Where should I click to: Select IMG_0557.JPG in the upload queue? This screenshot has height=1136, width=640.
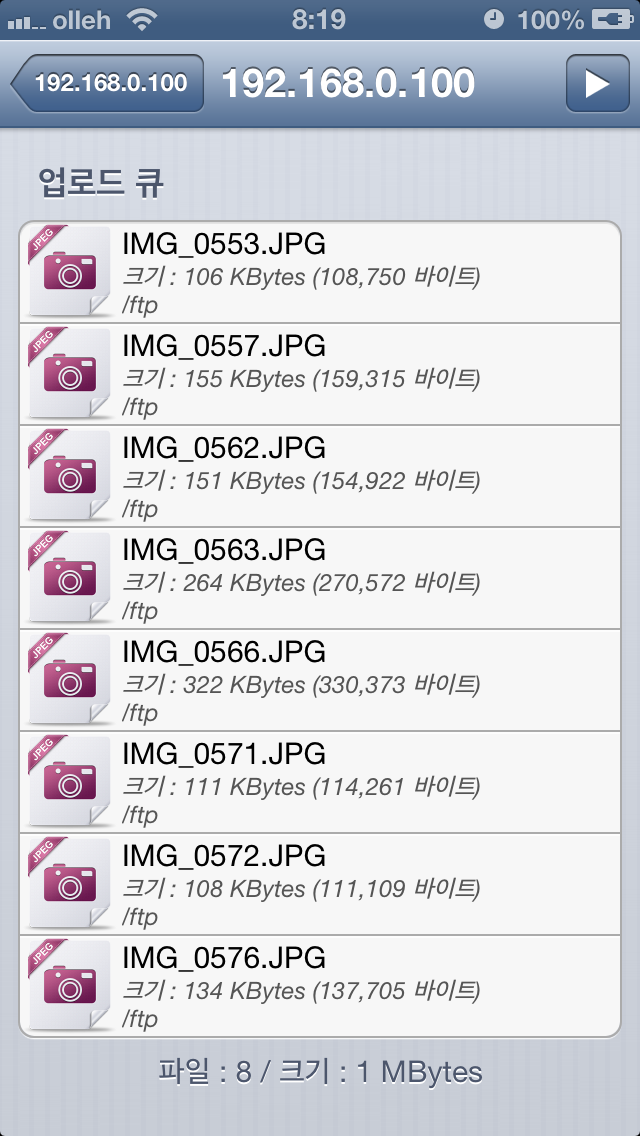pyautogui.click(x=320, y=375)
